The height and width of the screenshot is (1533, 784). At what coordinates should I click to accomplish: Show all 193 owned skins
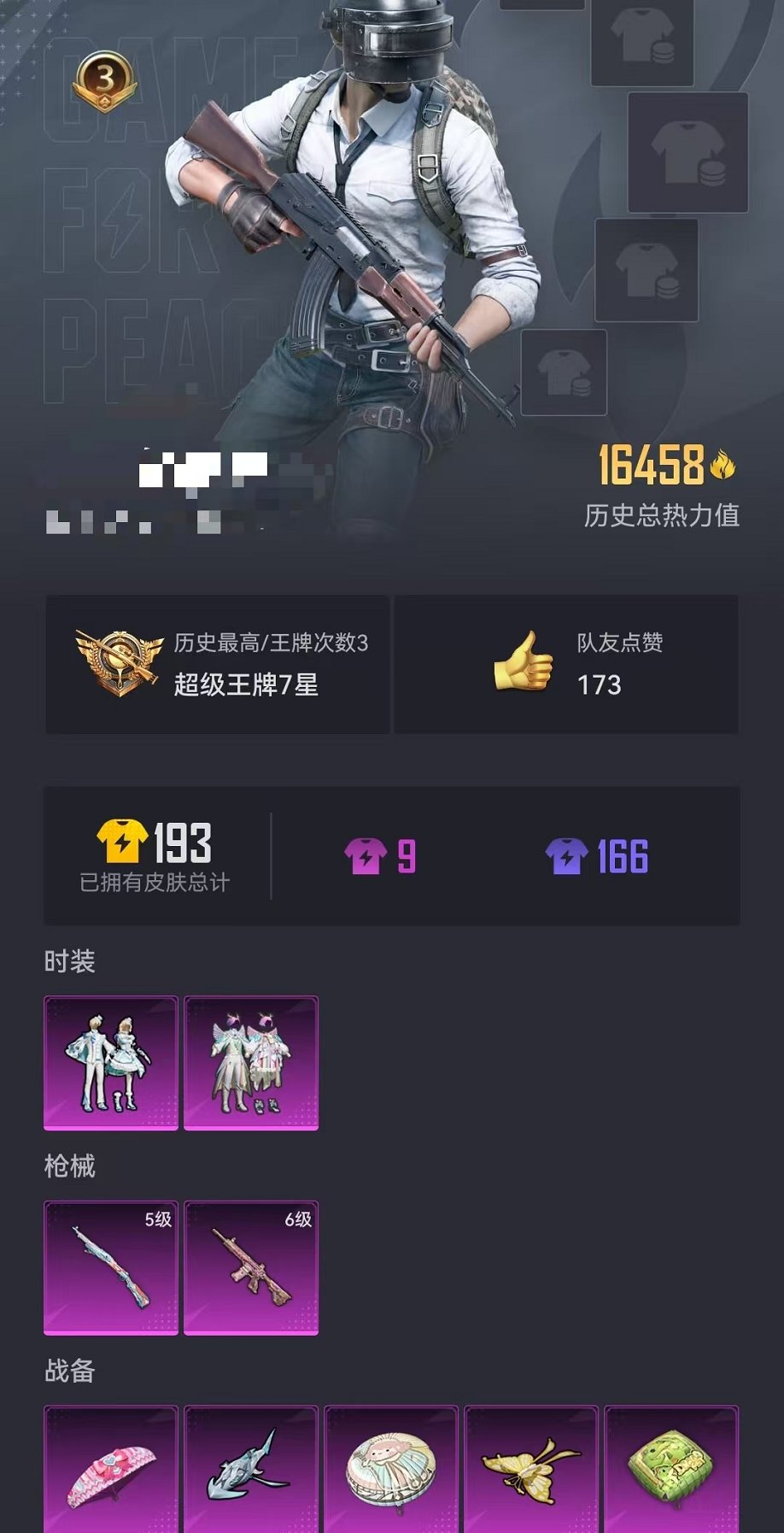pos(155,856)
